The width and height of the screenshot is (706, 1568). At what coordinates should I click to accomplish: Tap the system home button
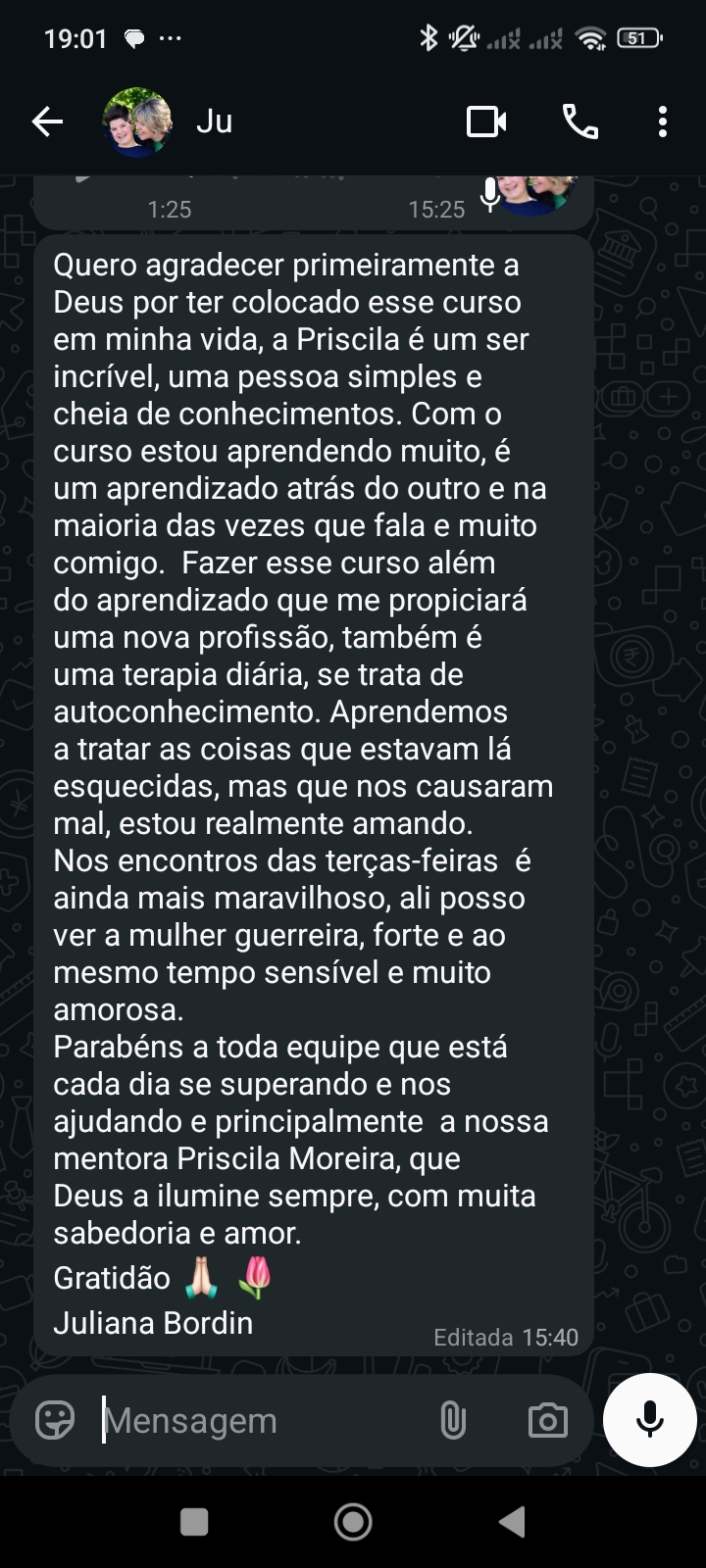[353, 1522]
